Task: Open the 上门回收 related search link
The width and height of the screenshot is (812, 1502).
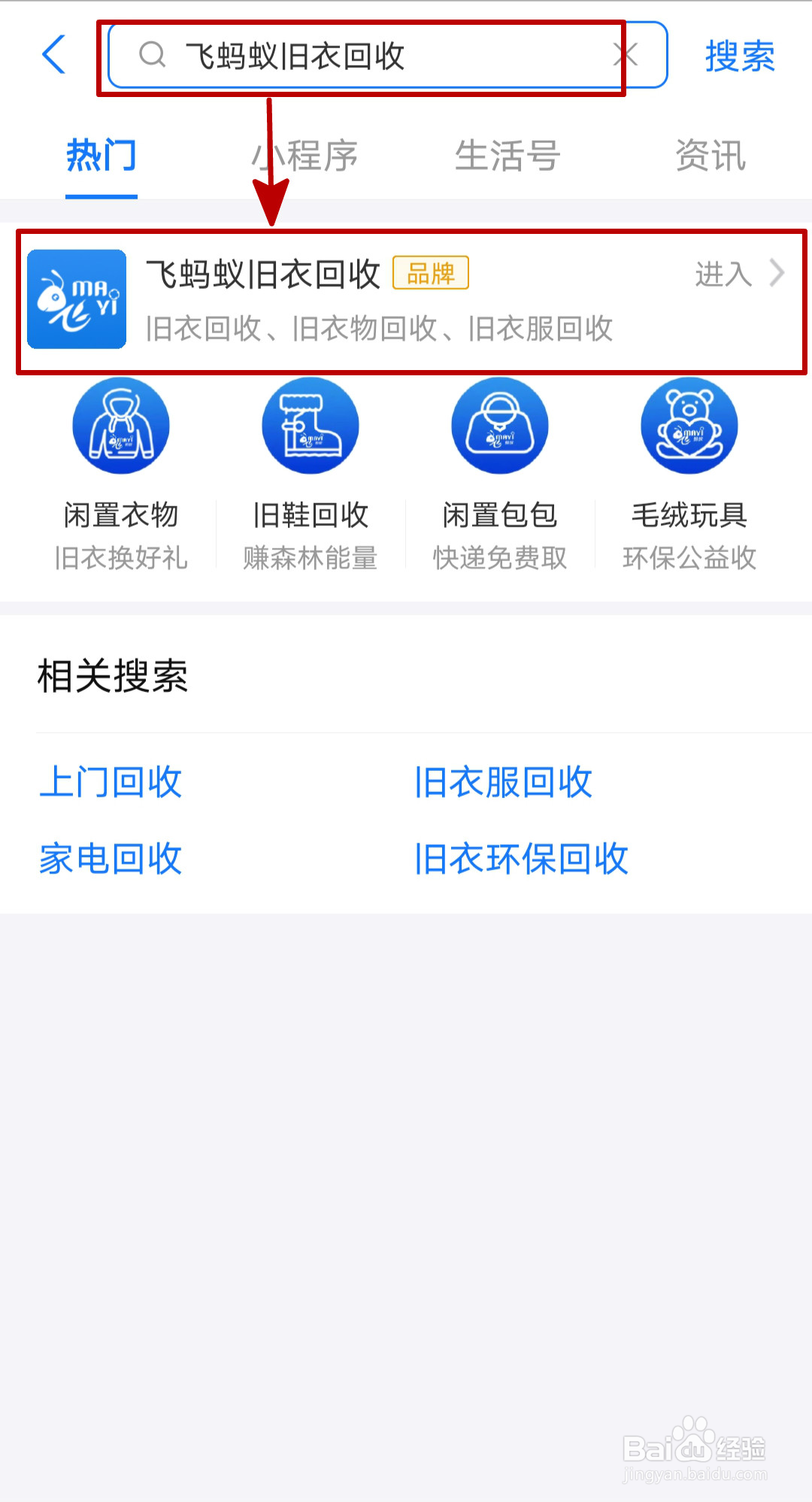Action: pyautogui.click(x=110, y=782)
